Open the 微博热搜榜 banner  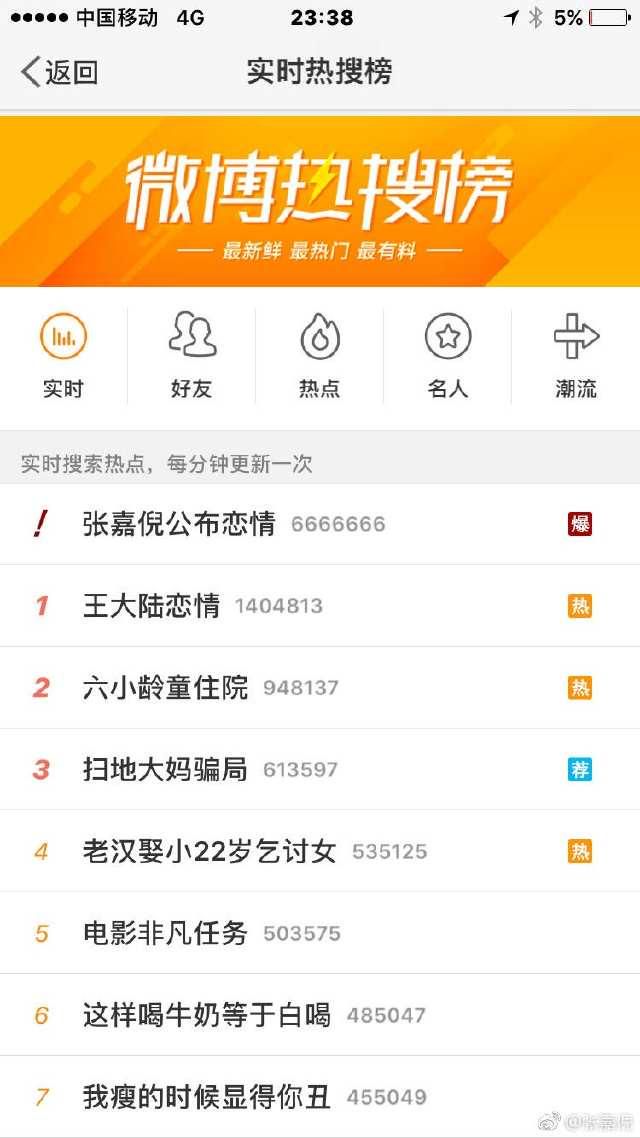click(x=320, y=201)
